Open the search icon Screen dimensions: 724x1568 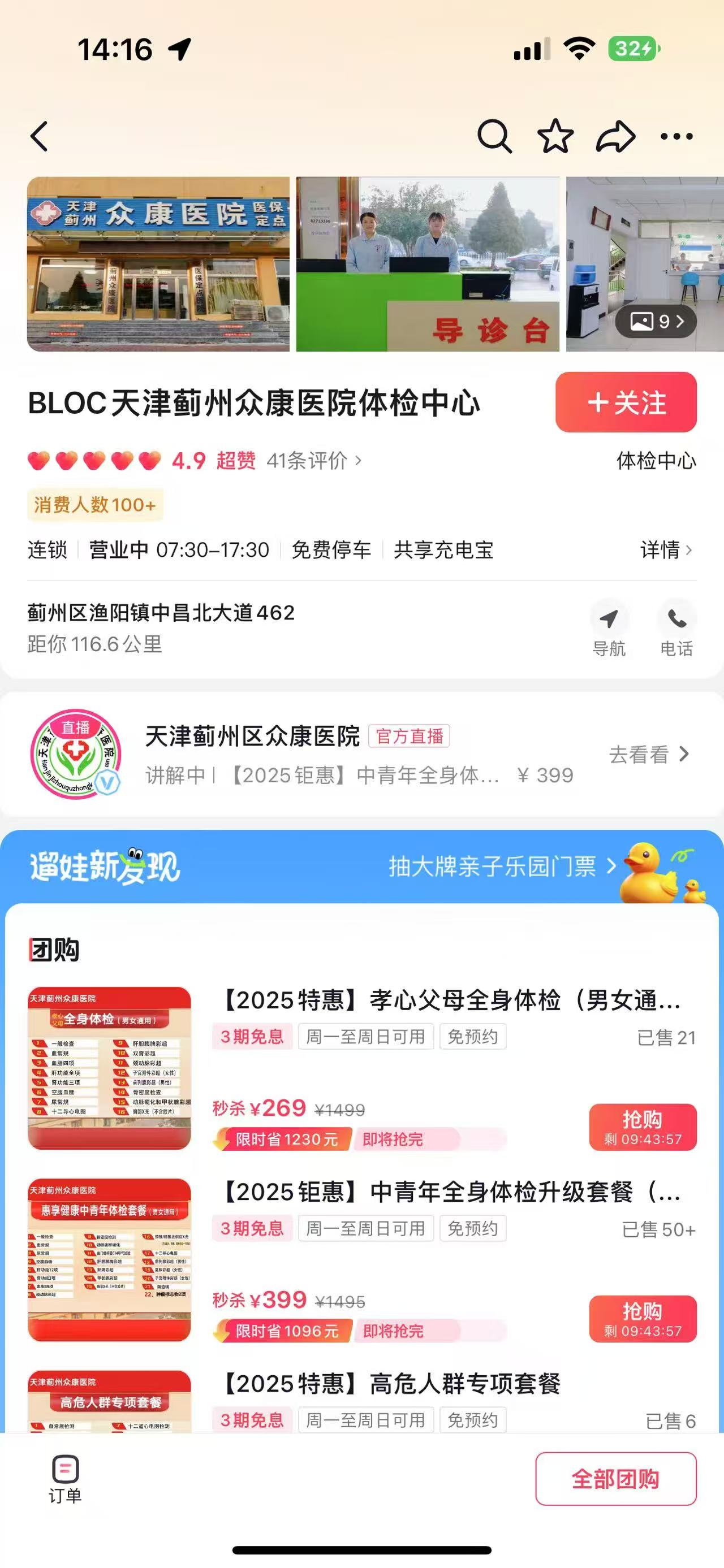click(494, 136)
